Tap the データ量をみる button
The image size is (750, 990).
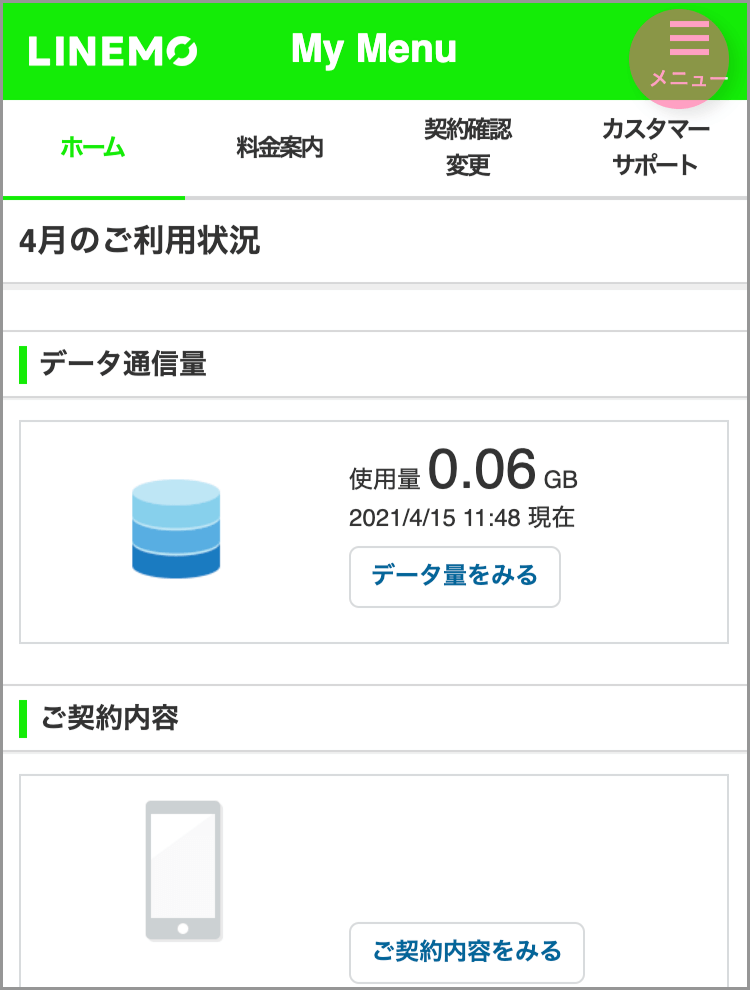pyautogui.click(x=454, y=576)
